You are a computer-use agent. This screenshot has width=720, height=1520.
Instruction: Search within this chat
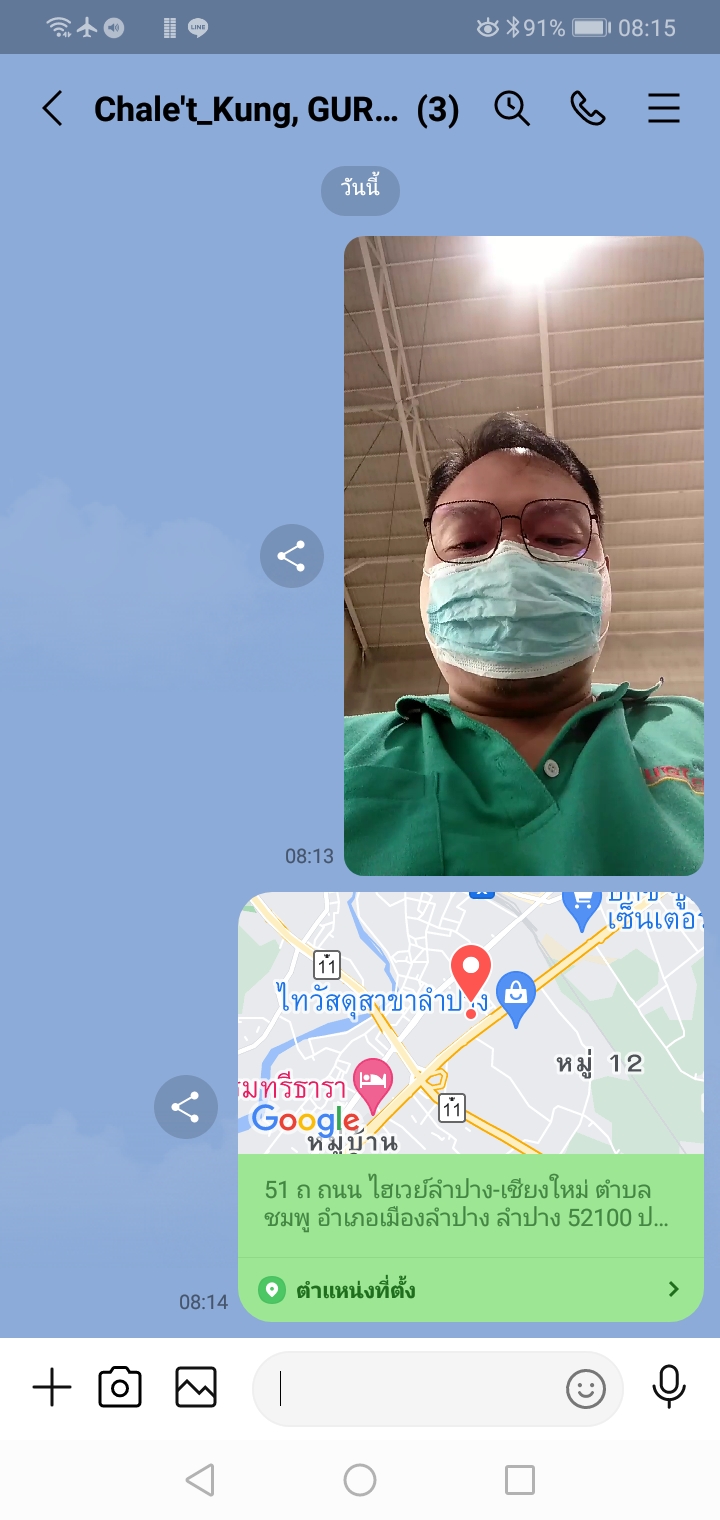point(512,108)
